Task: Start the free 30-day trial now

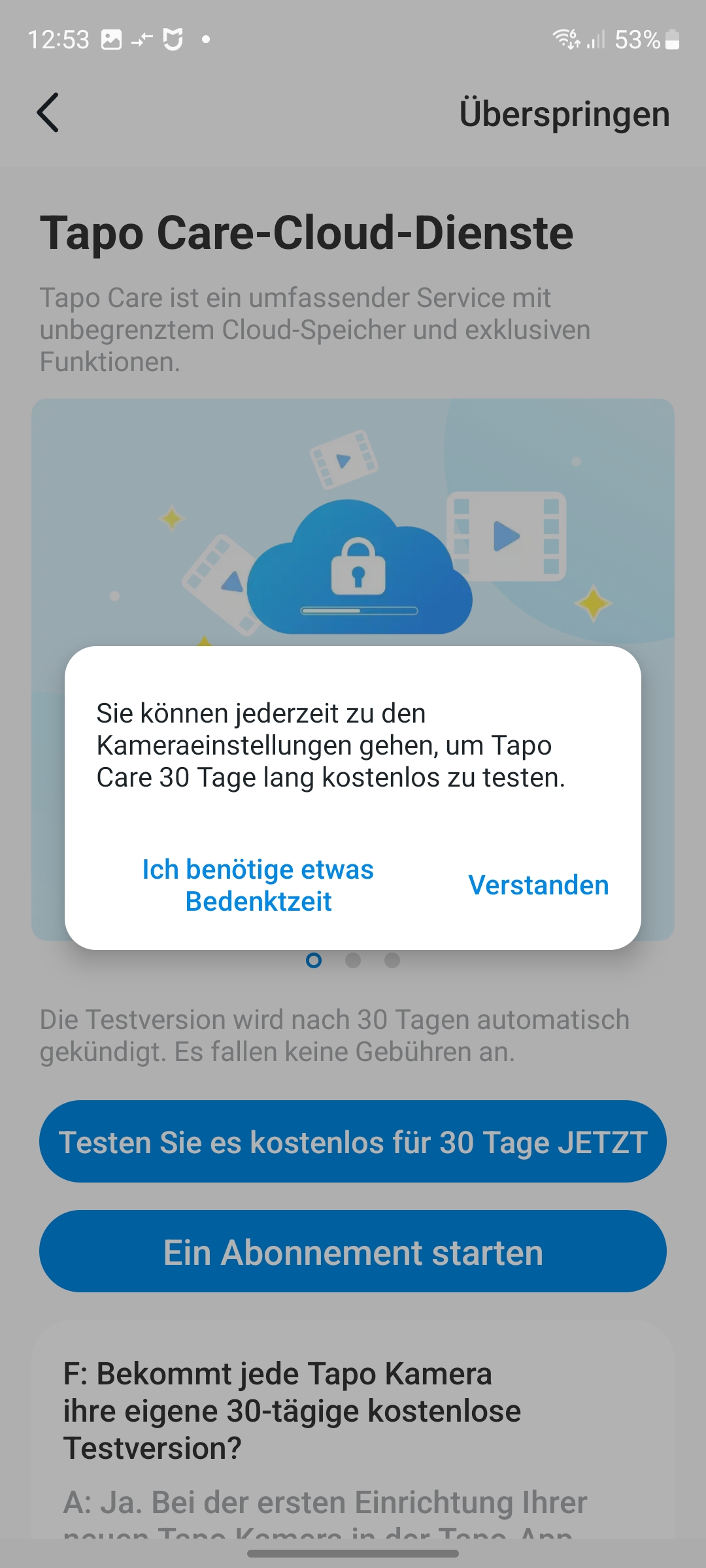Action: pos(353,1141)
